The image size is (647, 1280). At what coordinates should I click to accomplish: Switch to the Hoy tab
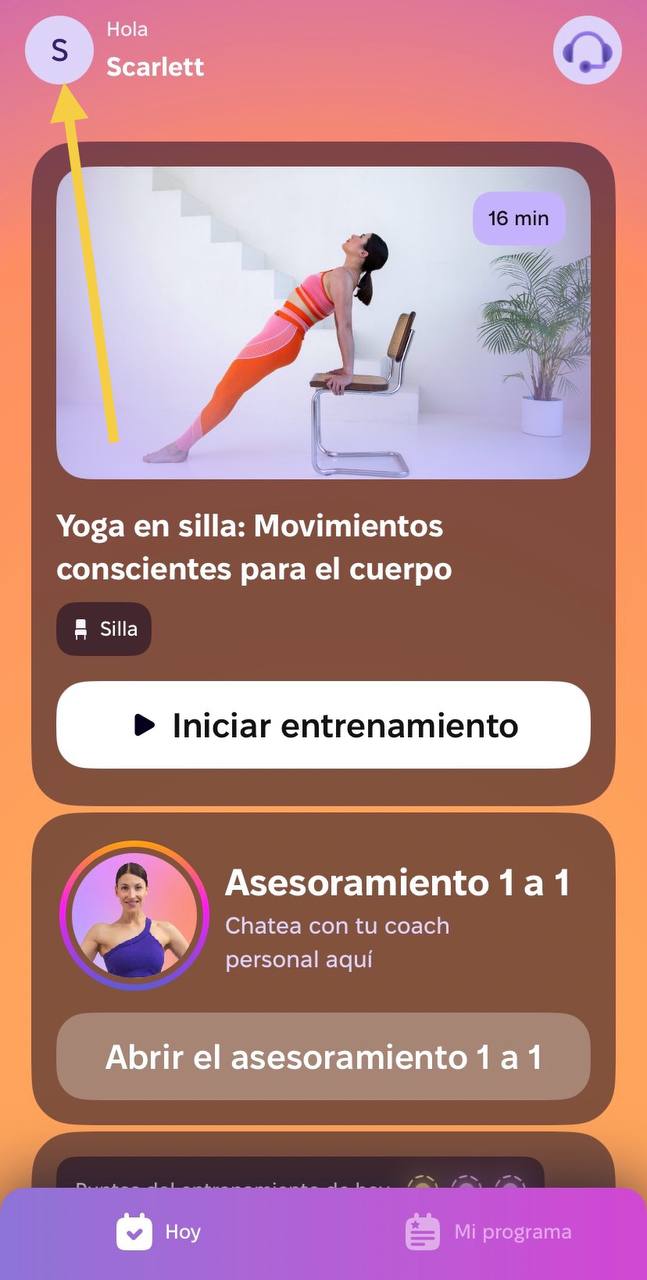[160, 1232]
